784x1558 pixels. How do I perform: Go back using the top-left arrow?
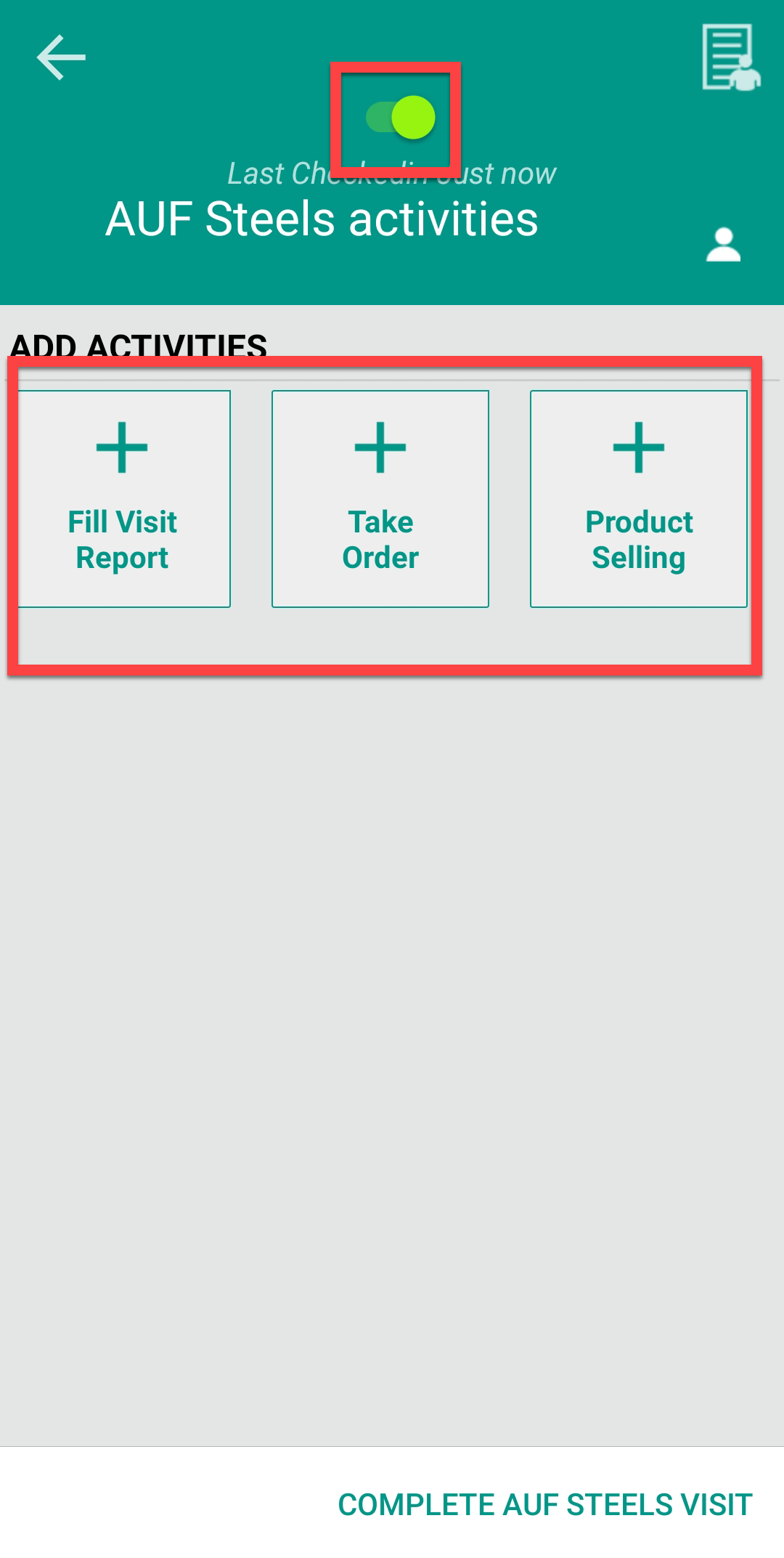[x=61, y=57]
